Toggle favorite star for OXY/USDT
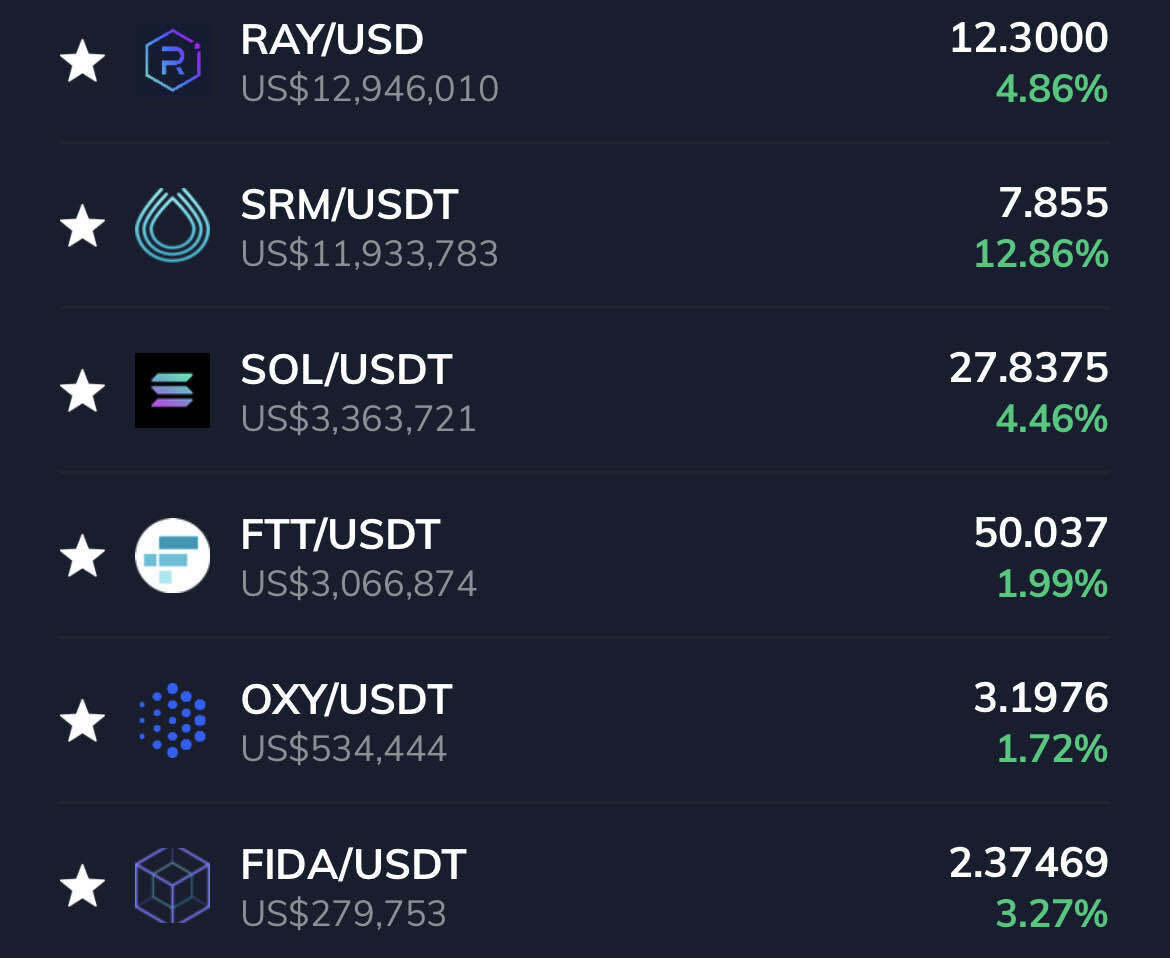This screenshot has height=958, width=1170. point(83,721)
